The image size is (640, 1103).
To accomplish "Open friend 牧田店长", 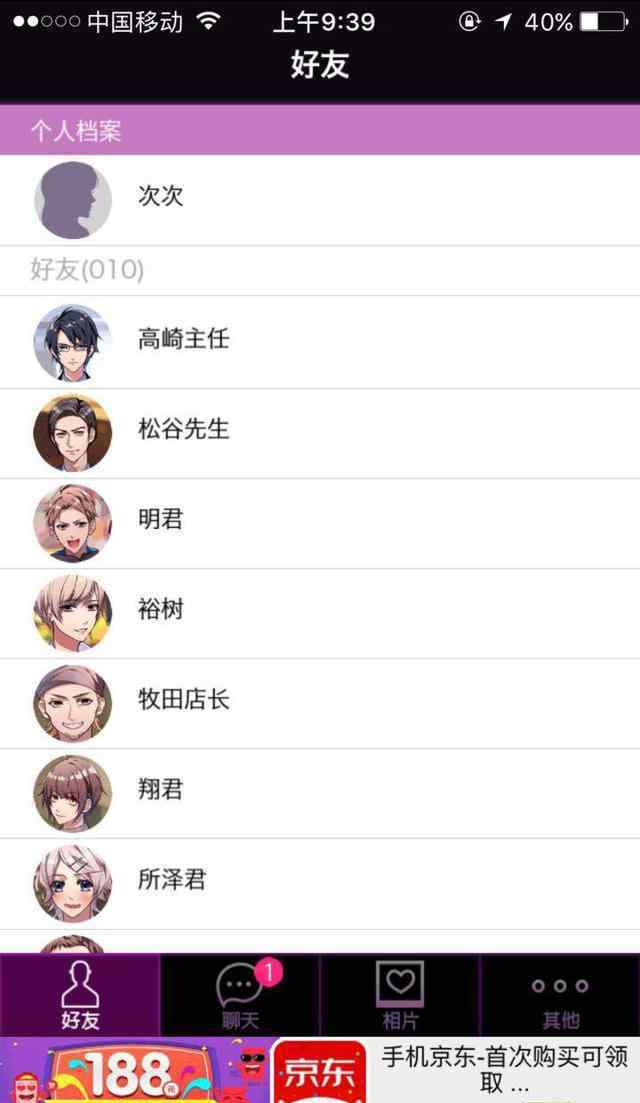I will [320, 703].
